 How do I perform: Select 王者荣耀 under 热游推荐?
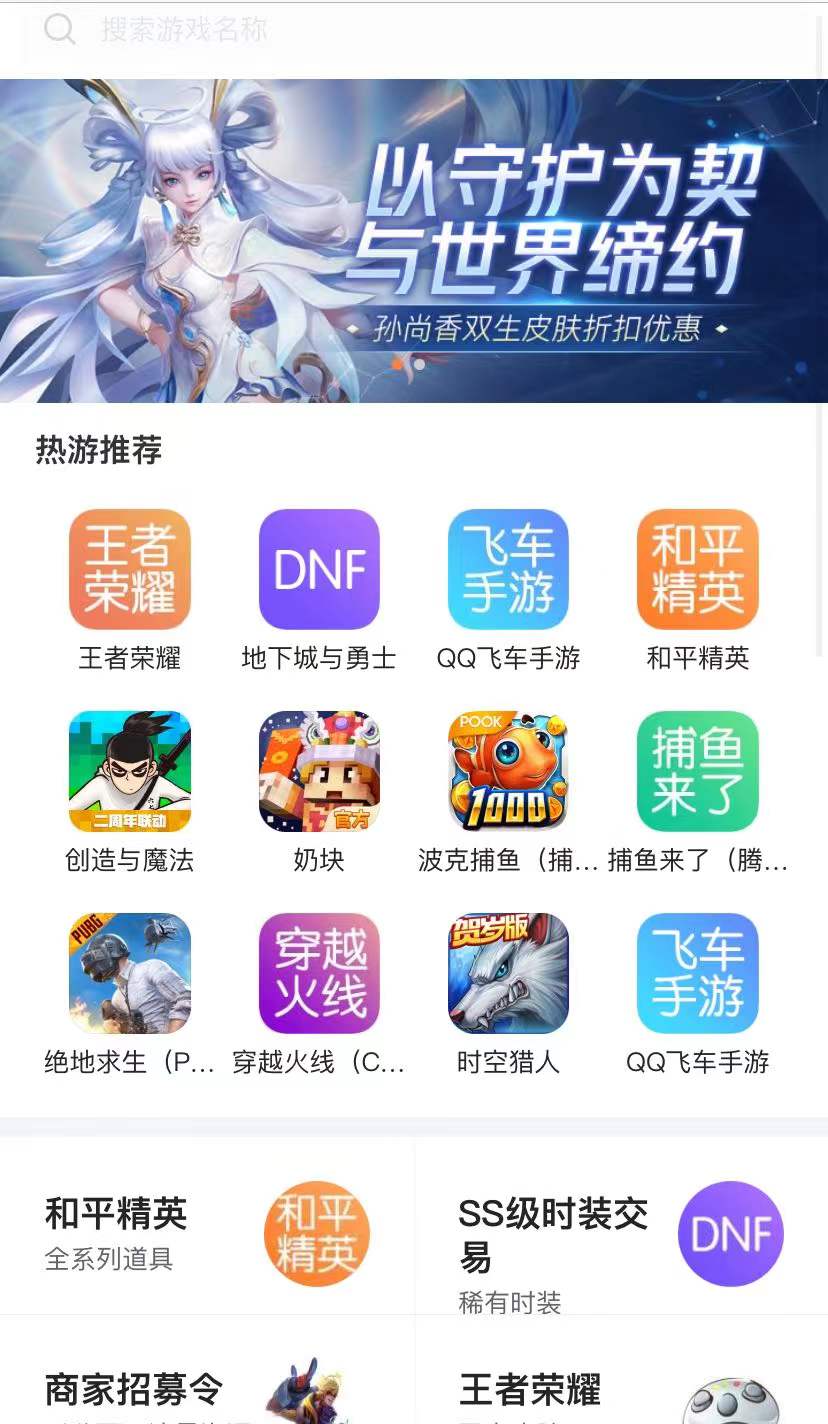(130, 570)
